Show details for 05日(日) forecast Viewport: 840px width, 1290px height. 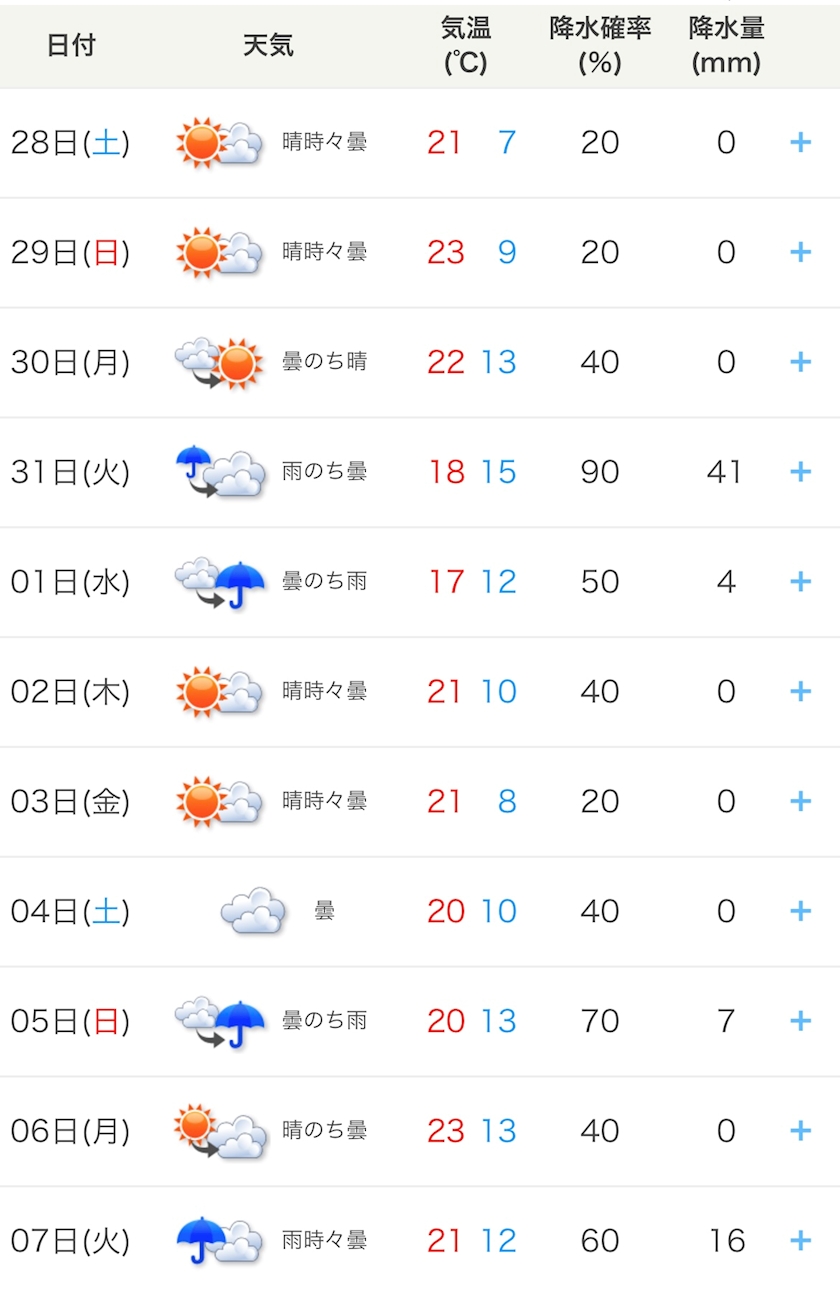[x=800, y=1021]
